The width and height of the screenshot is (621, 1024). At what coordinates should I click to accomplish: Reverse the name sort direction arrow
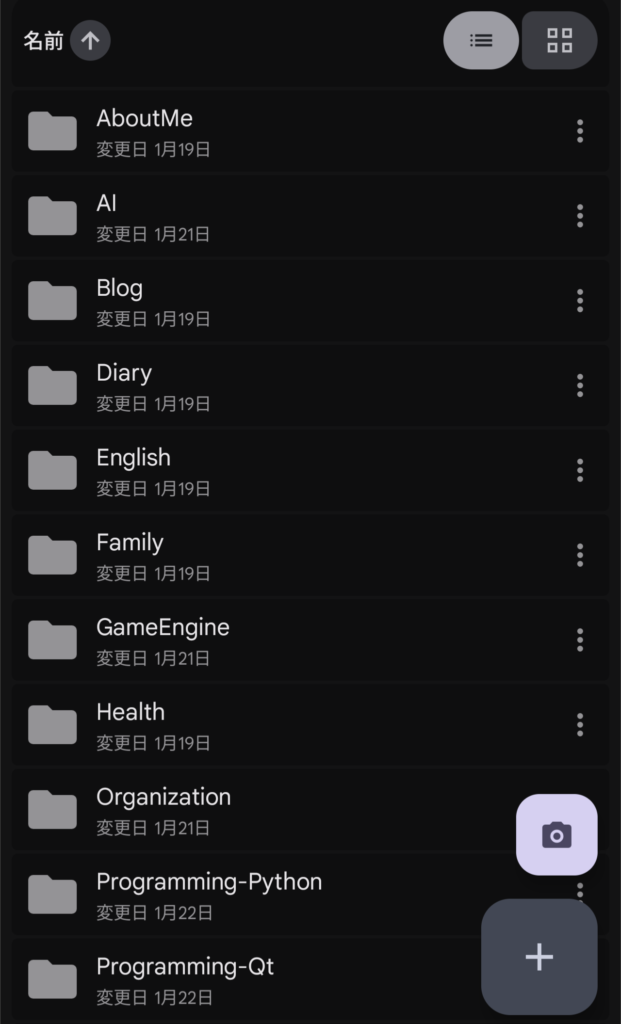pos(90,41)
